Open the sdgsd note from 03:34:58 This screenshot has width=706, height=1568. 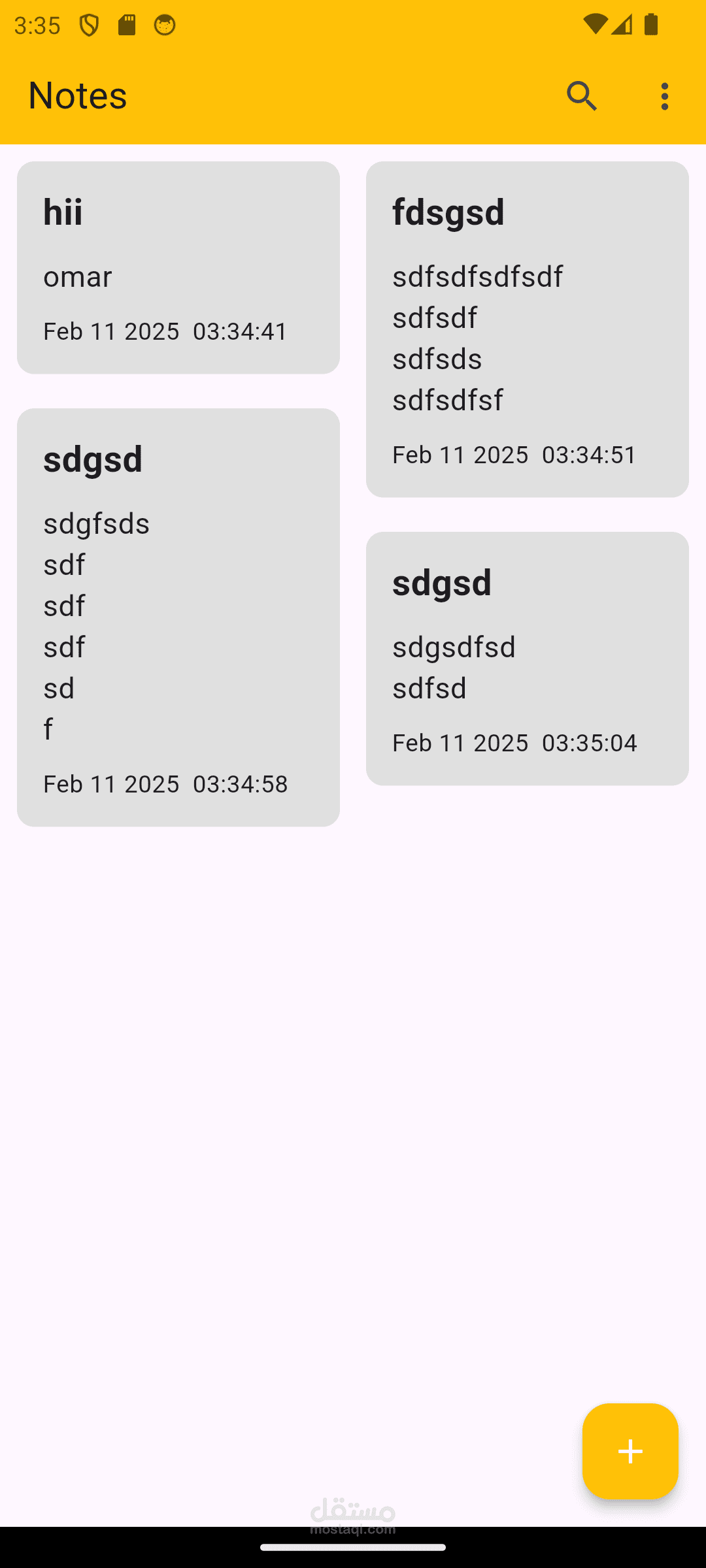[178, 617]
